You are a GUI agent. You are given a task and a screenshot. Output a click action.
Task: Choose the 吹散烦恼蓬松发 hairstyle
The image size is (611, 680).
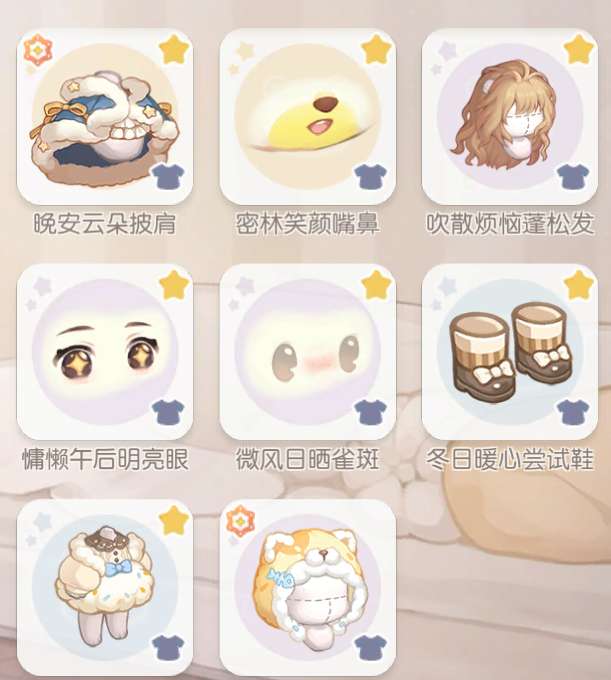click(x=509, y=117)
